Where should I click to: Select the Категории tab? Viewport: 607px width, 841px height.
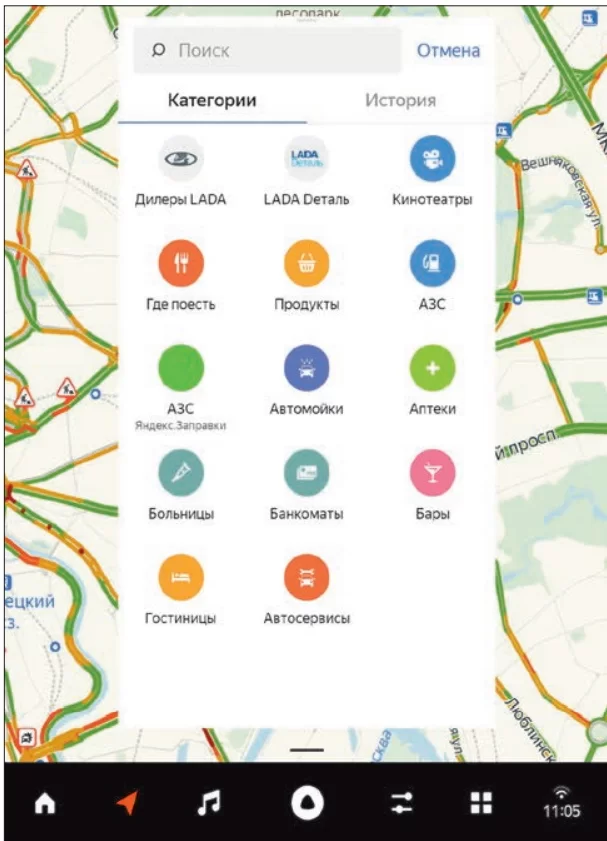tap(212, 100)
